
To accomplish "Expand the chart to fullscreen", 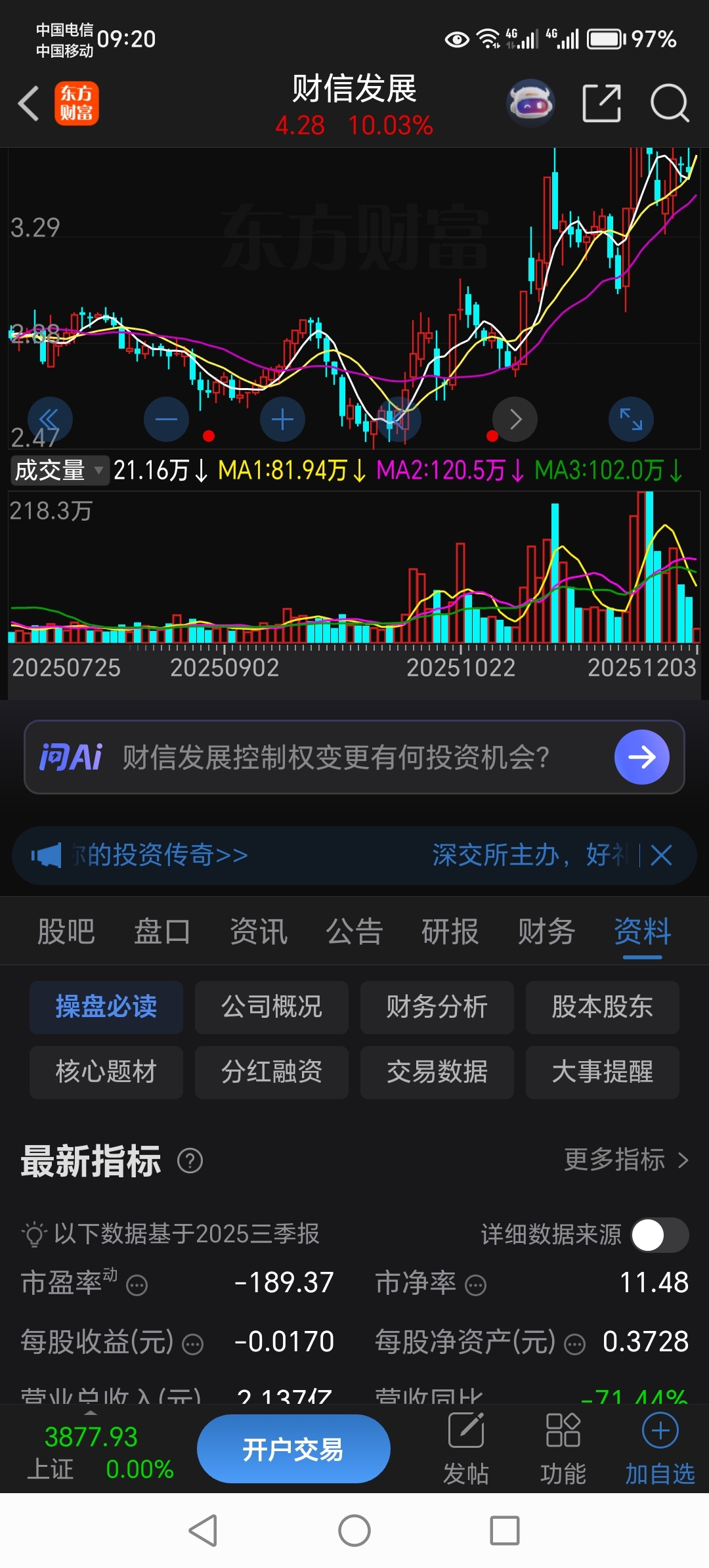I will pyautogui.click(x=631, y=419).
